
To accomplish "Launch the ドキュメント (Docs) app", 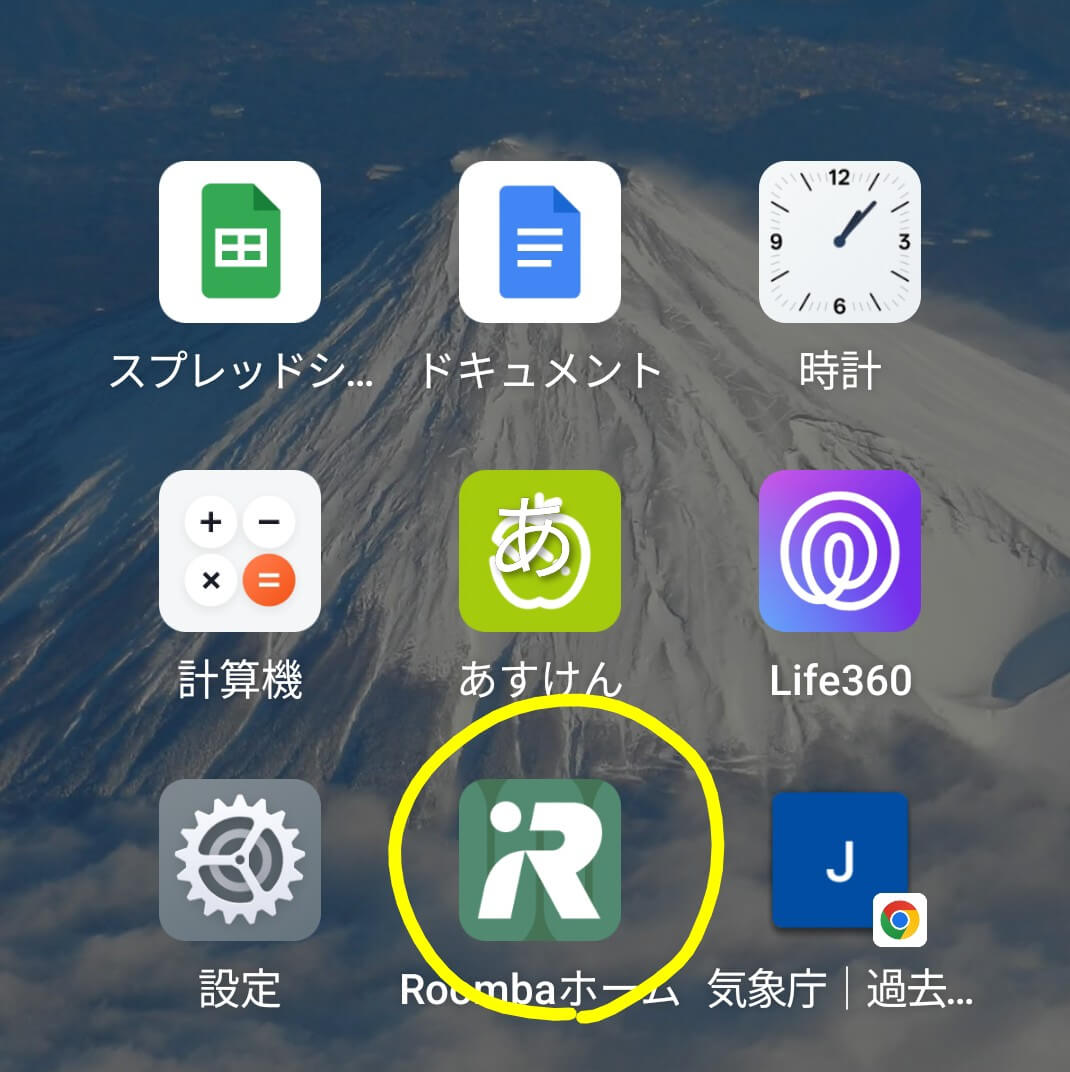I will 540,242.
